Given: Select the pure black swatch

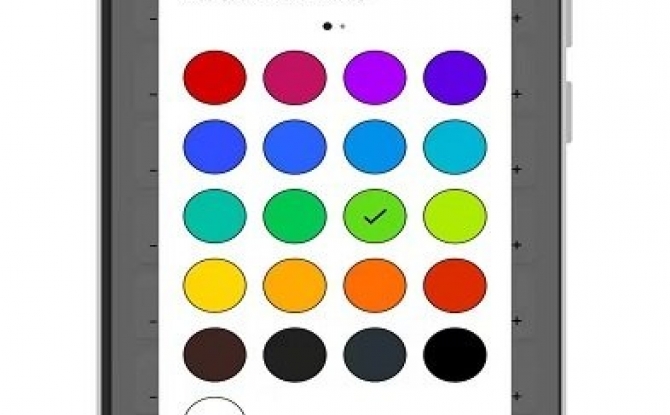Looking at the screenshot, I should [x=455, y=354].
